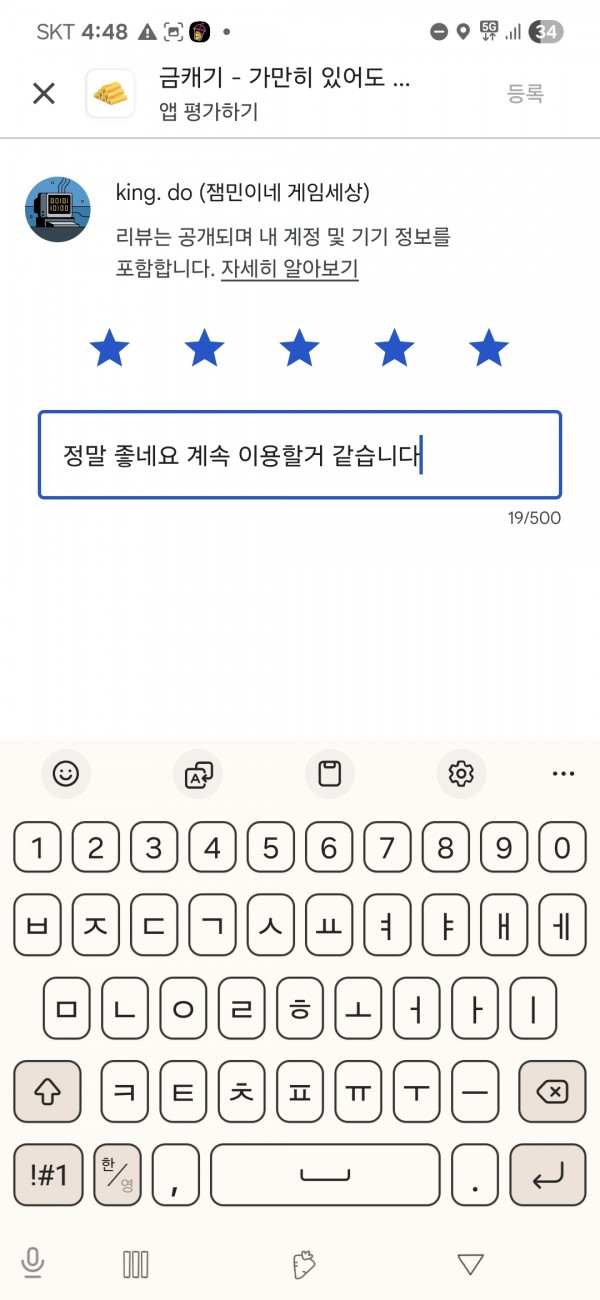Select the third star rating
The width and height of the screenshot is (600, 1300).
(x=299, y=349)
